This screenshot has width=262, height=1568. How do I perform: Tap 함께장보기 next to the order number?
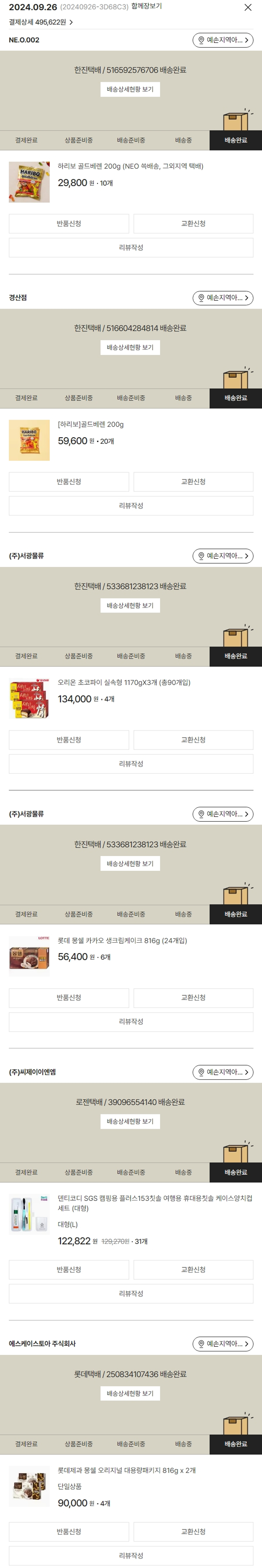click(146, 6)
